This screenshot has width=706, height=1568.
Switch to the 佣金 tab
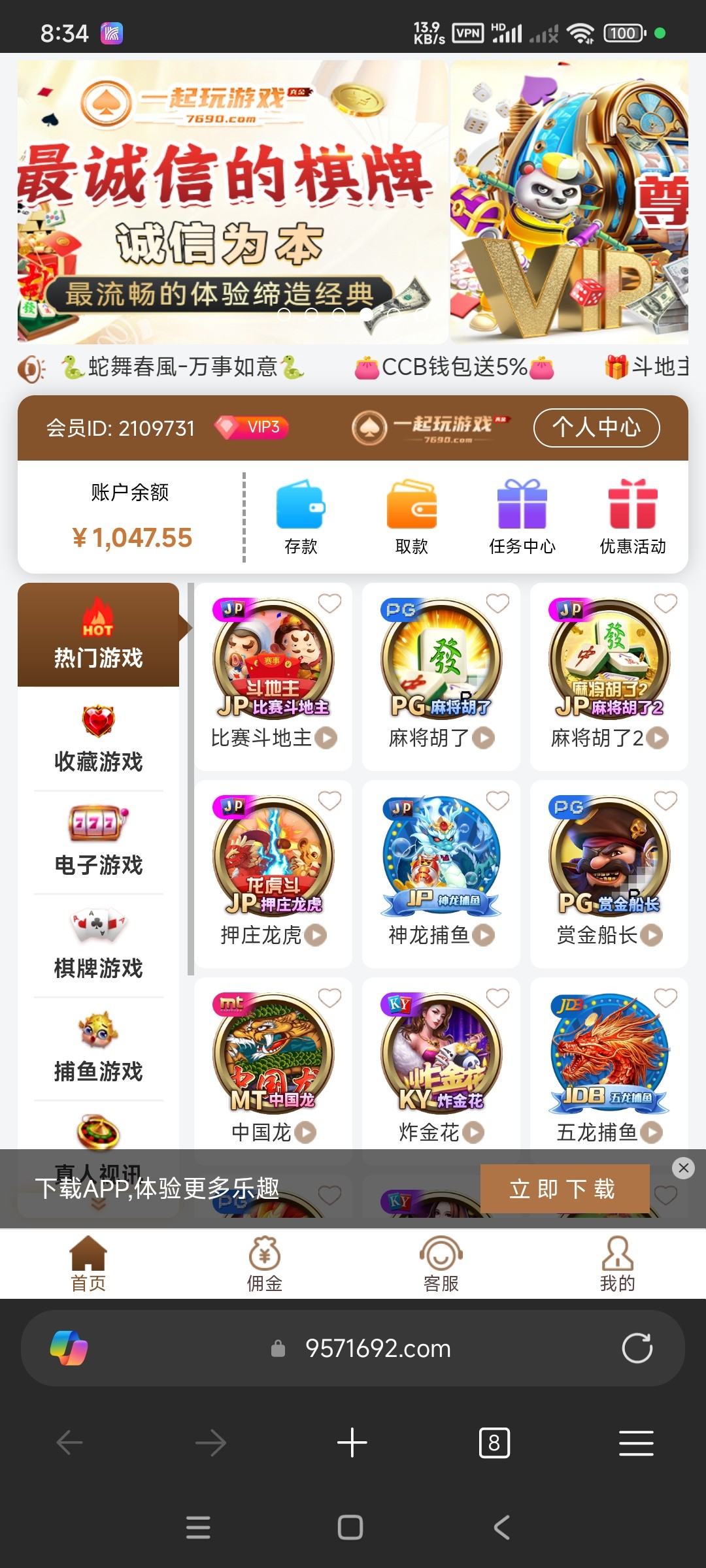coord(265,1264)
